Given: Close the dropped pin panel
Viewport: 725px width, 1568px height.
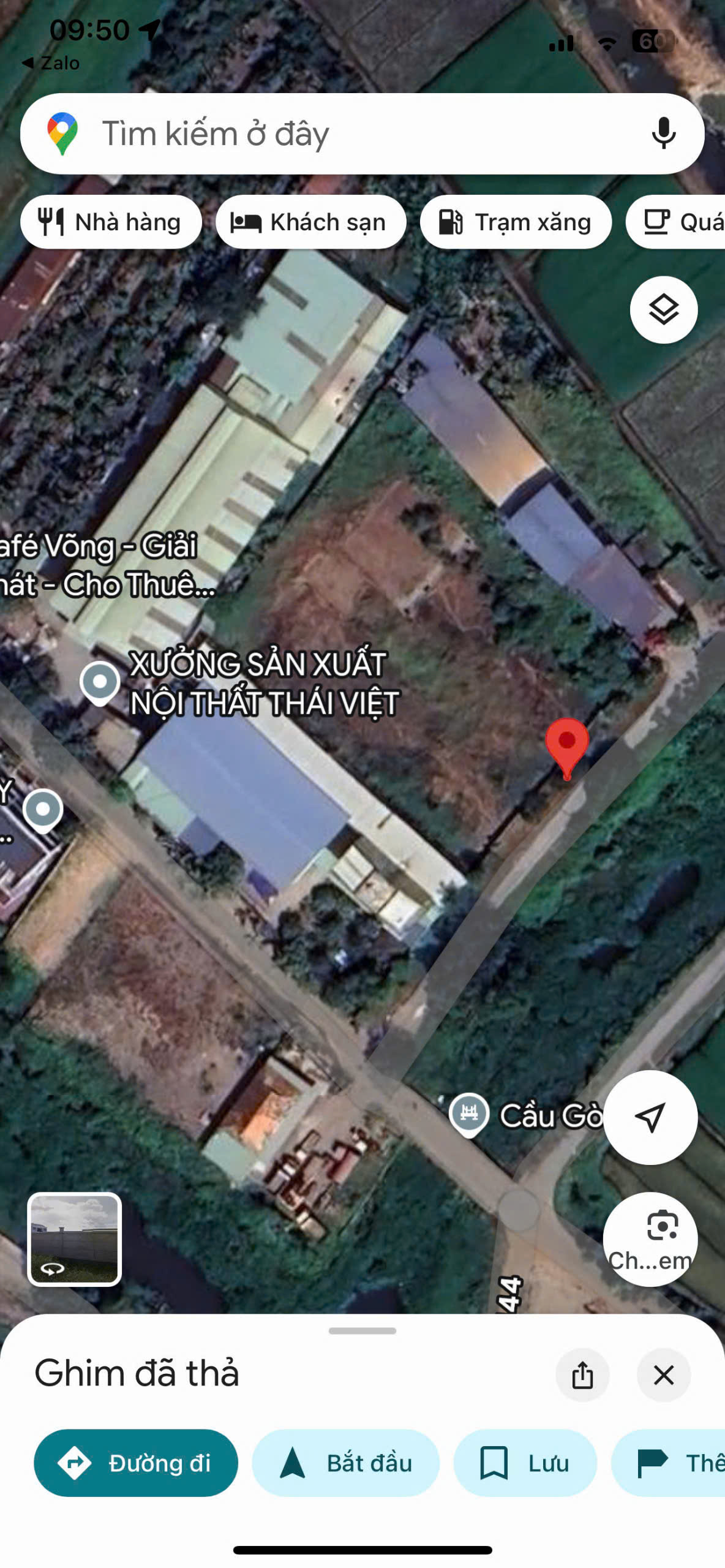Looking at the screenshot, I should point(663,1375).
